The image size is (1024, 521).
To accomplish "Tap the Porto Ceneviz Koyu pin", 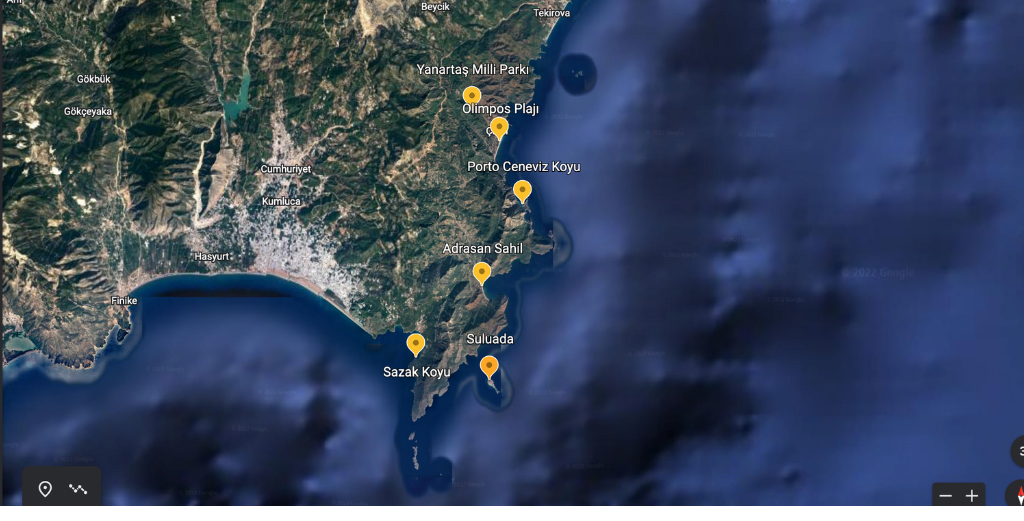I will pos(522,190).
